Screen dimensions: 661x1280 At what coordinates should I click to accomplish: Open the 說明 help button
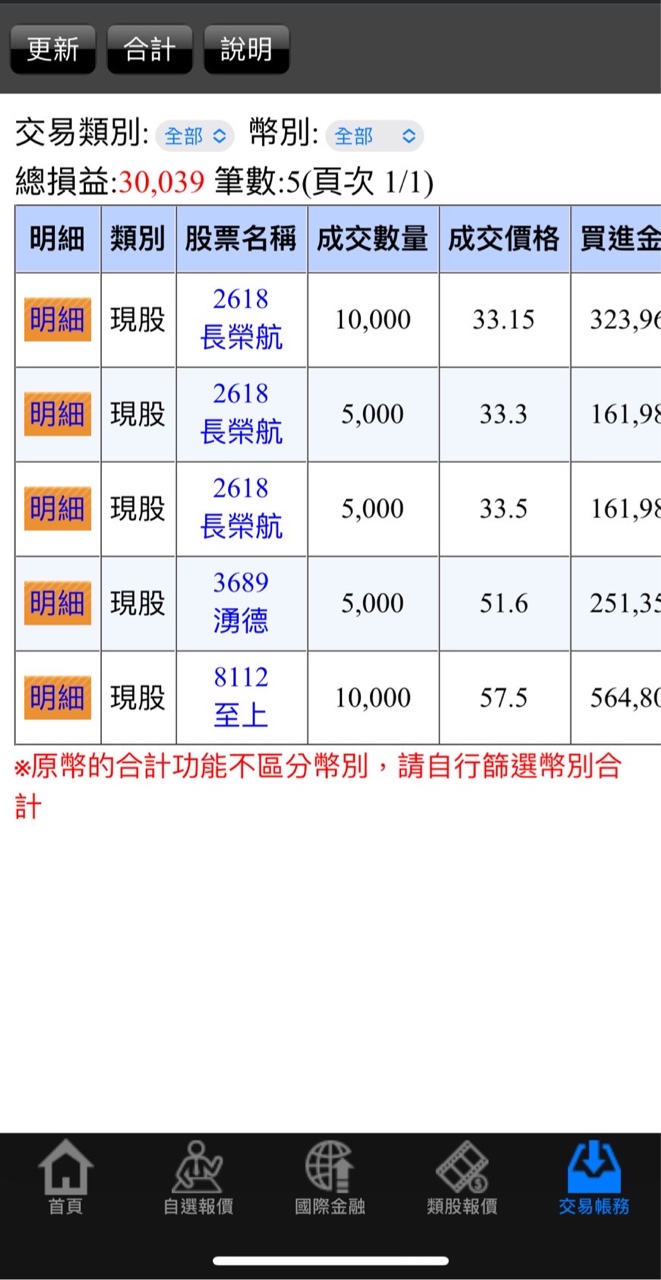246,49
